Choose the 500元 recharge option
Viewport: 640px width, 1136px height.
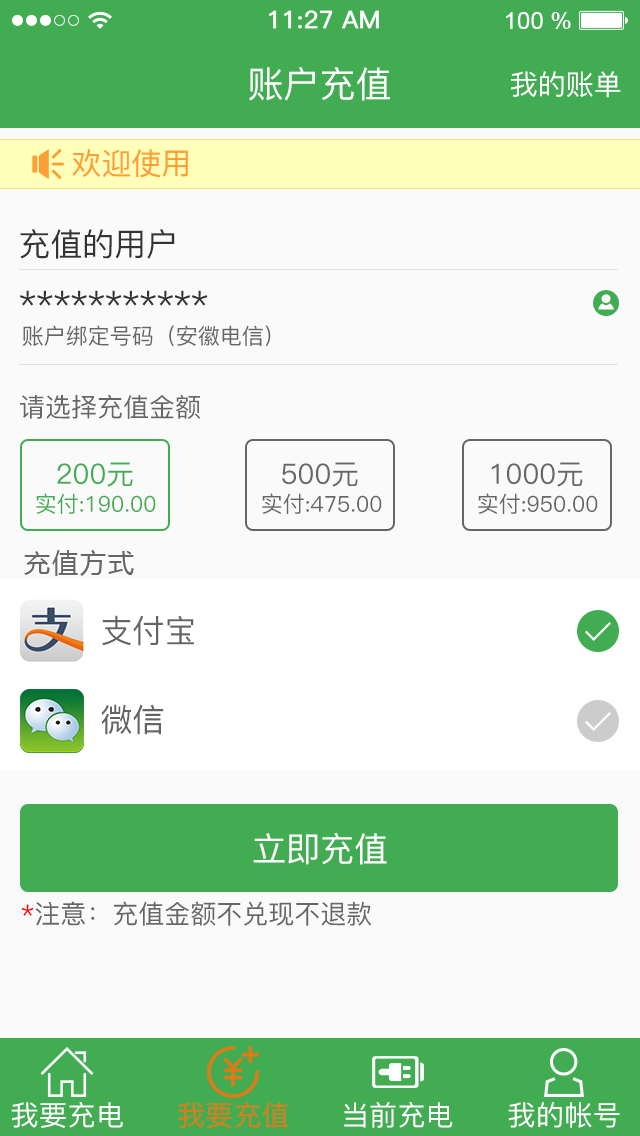(320, 485)
